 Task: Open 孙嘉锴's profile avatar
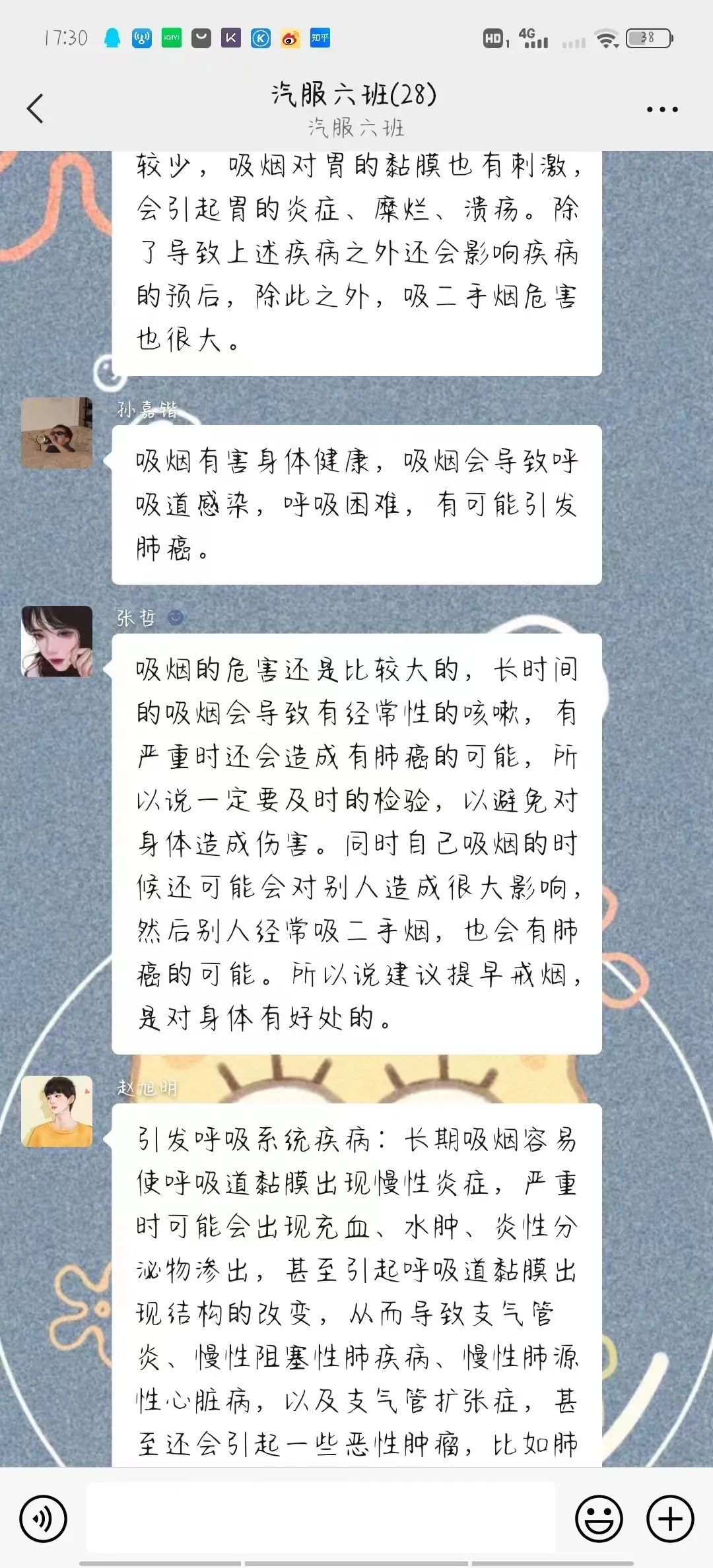(x=57, y=433)
